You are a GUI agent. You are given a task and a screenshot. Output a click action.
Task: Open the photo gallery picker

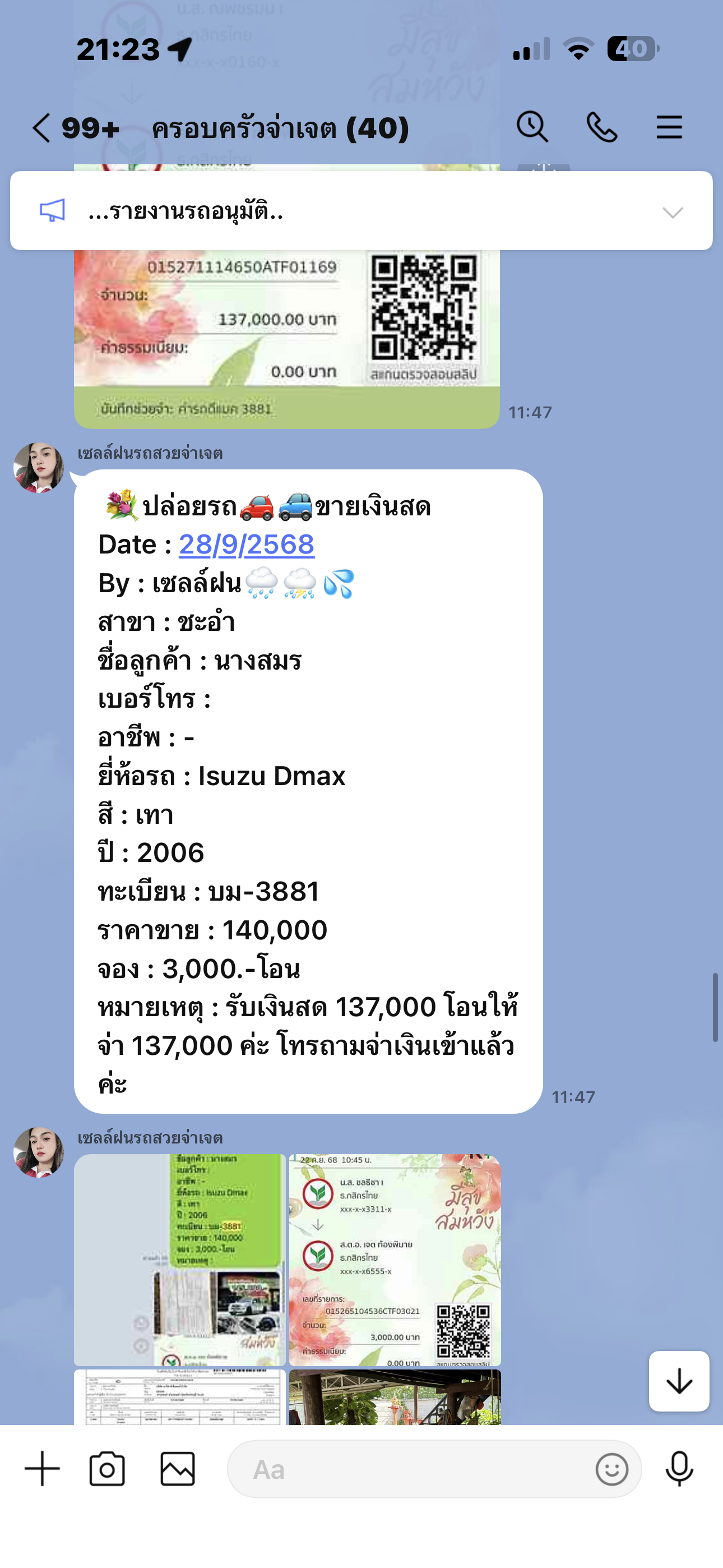pyautogui.click(x=178, y=1469)
